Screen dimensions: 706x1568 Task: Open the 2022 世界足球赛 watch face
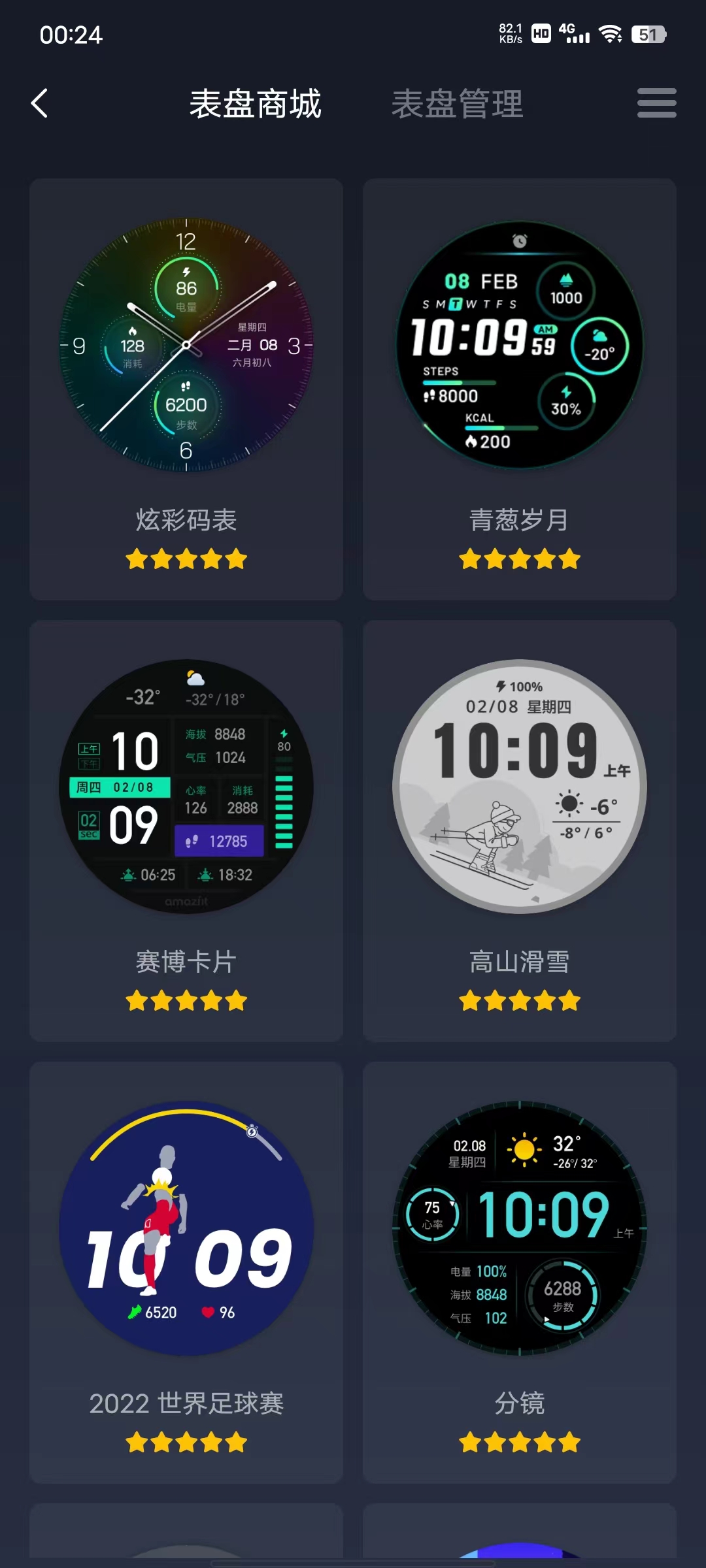coord(186,1271)
